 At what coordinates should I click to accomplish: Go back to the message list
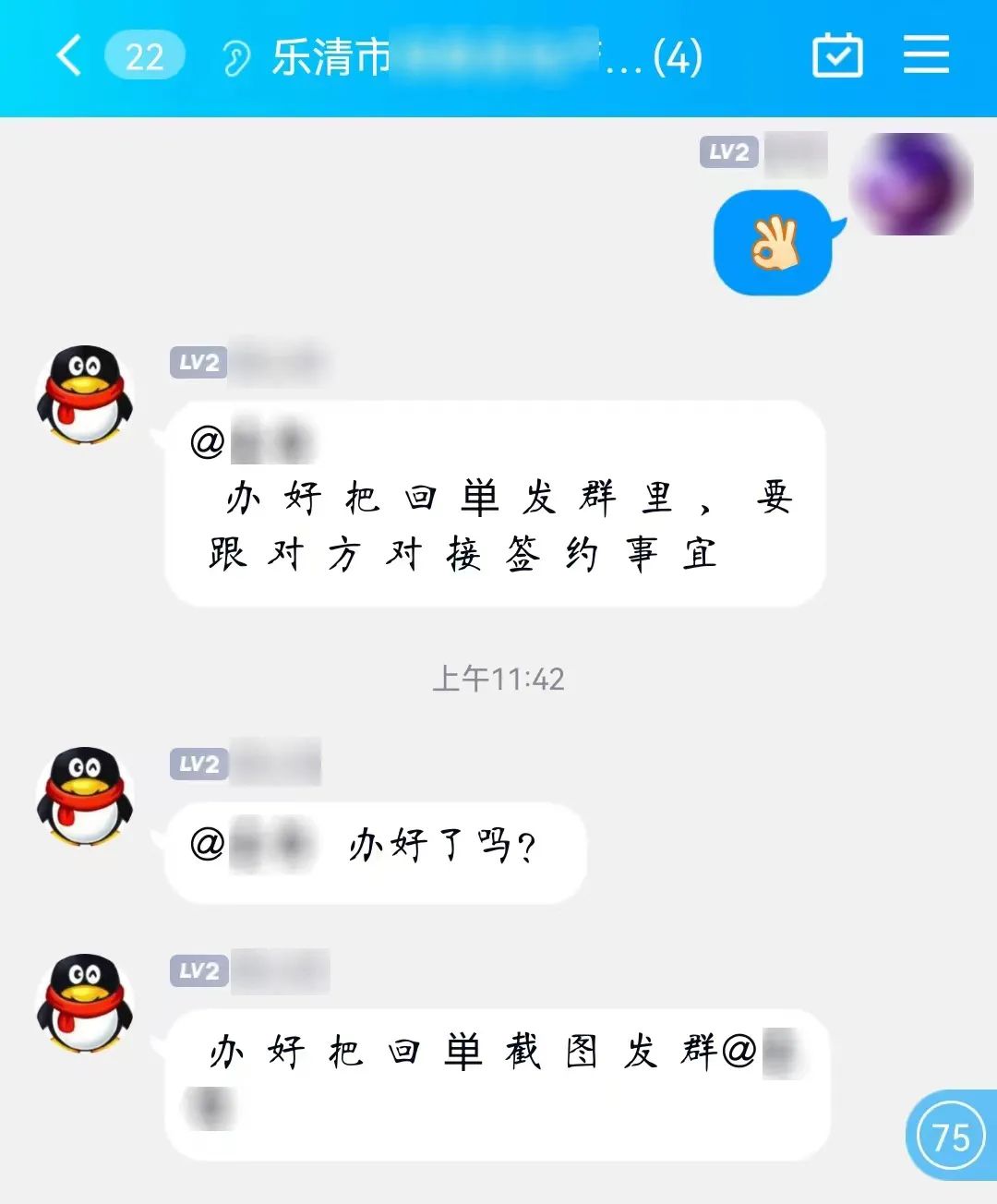[69, 55]
